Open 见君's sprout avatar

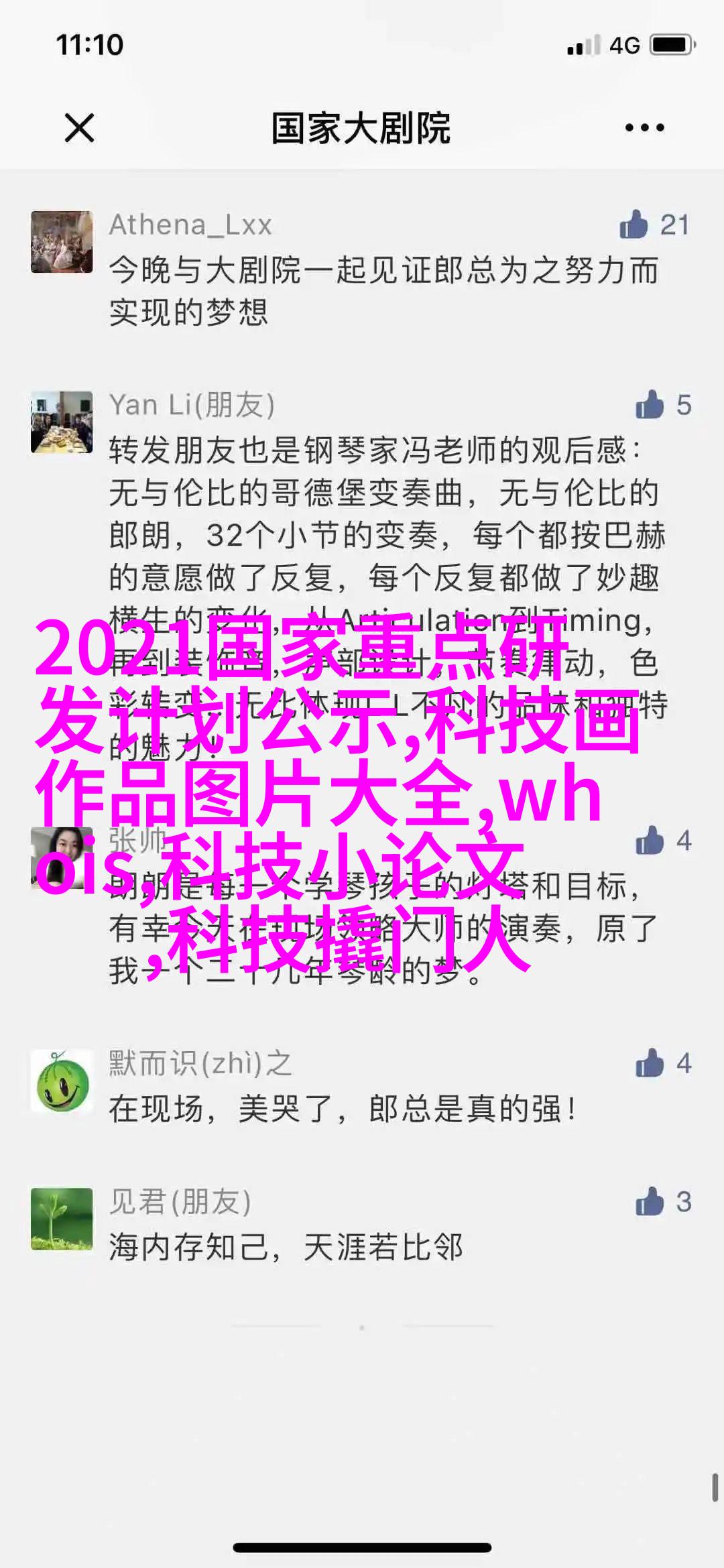[62, 1219]
